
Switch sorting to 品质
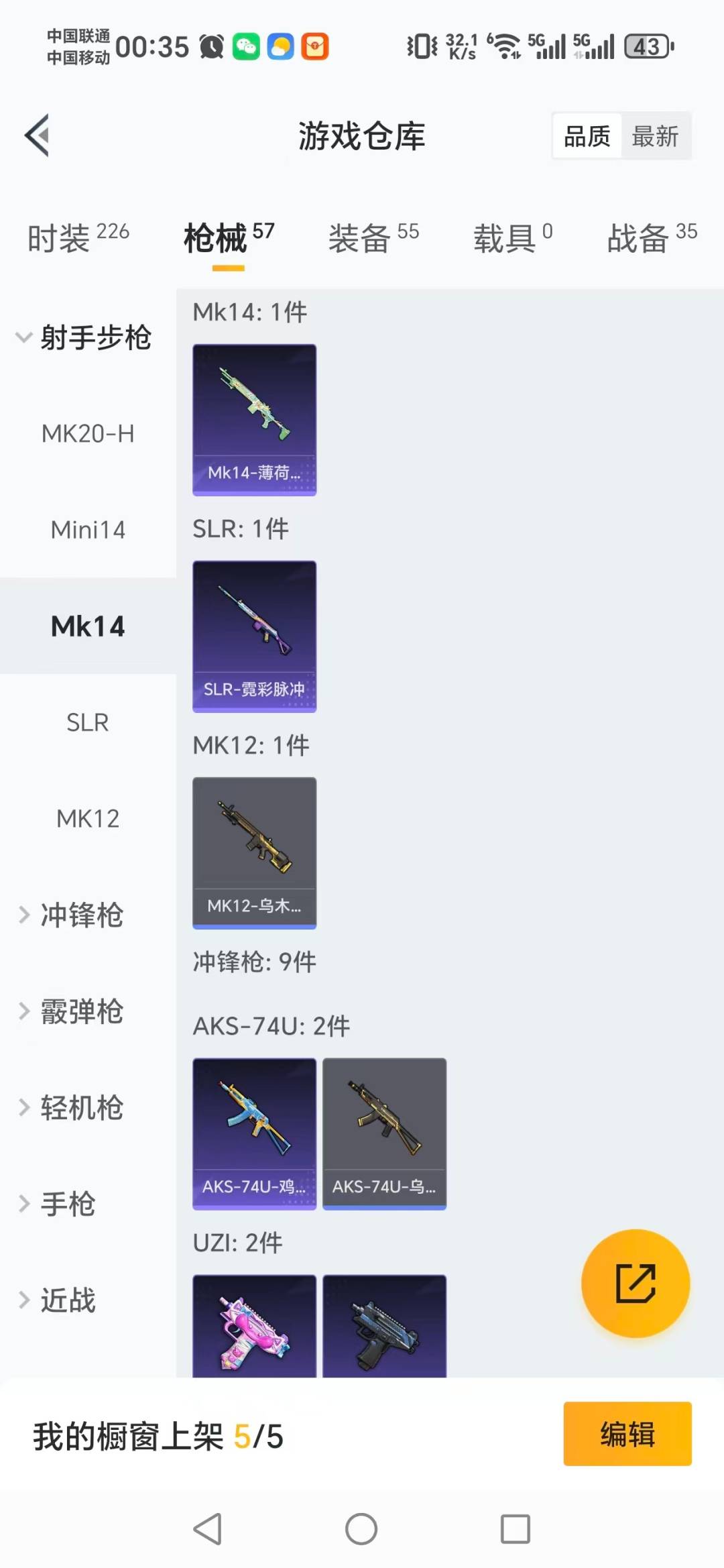tap(586, 135)
